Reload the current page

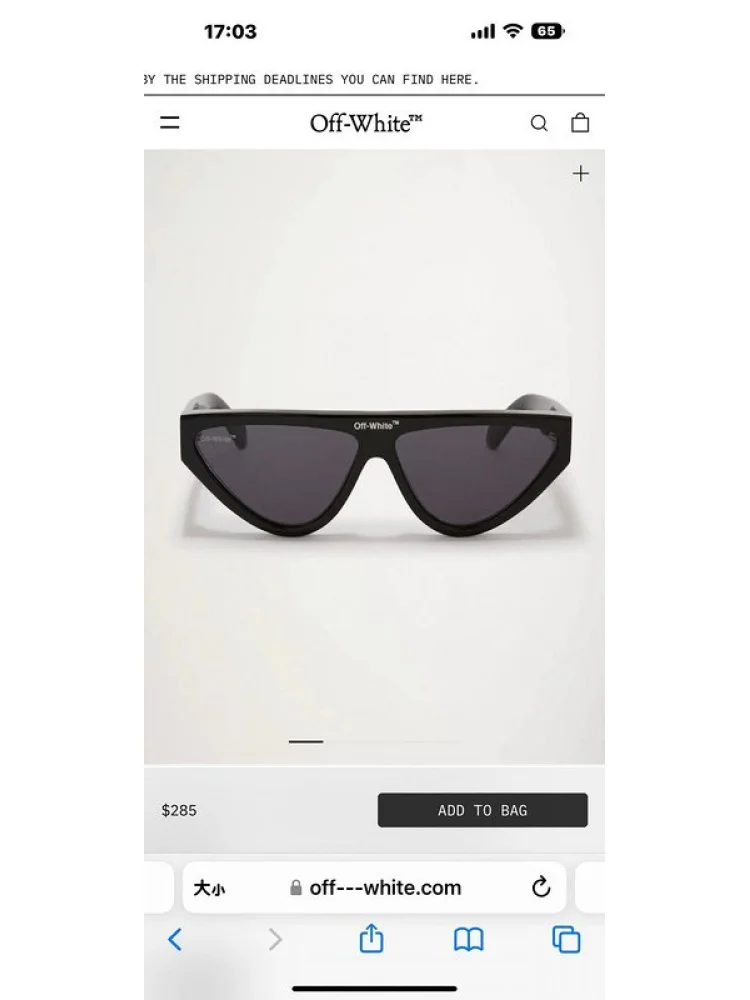(541, 887)
